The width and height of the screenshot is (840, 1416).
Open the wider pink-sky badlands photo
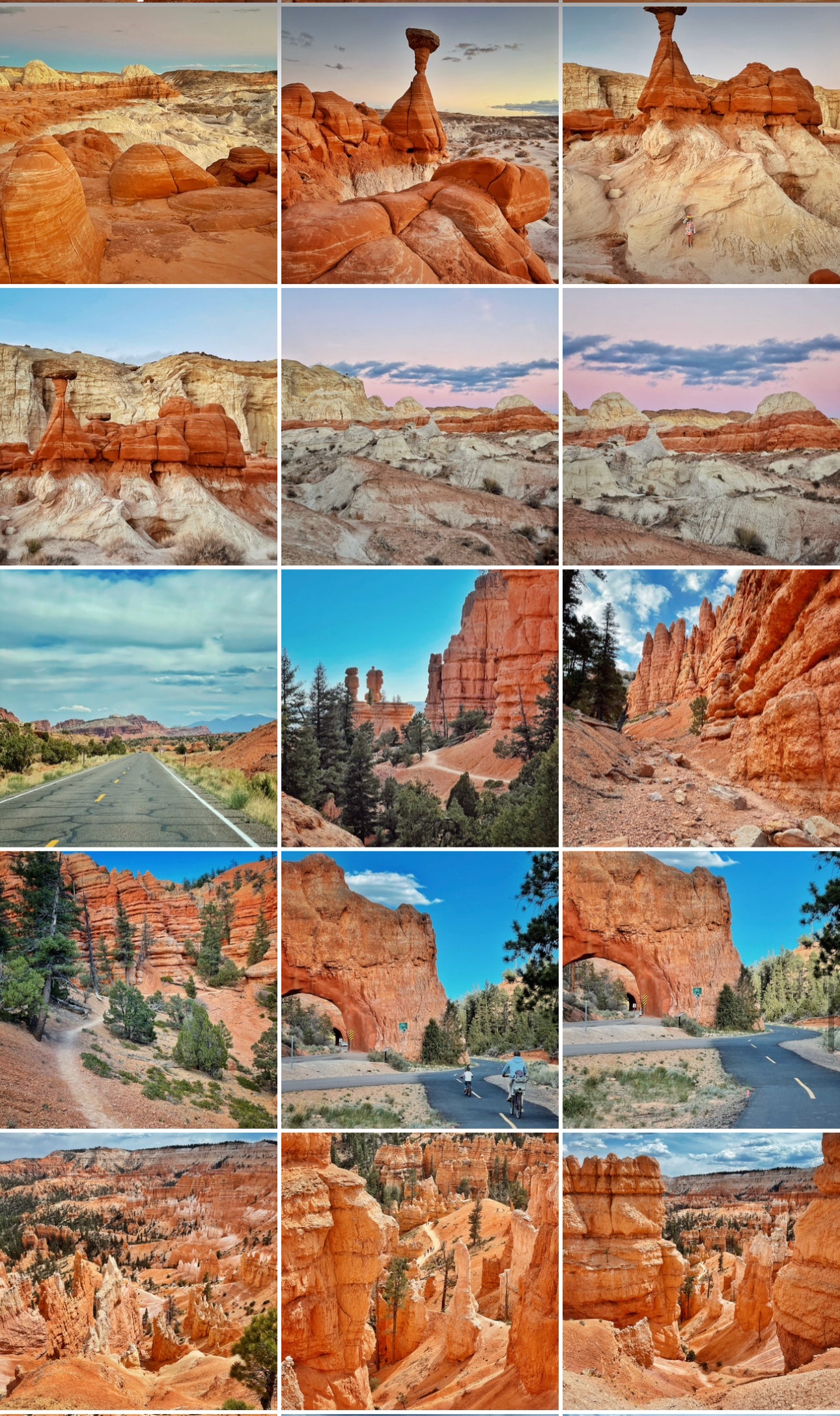coord(419,426)
